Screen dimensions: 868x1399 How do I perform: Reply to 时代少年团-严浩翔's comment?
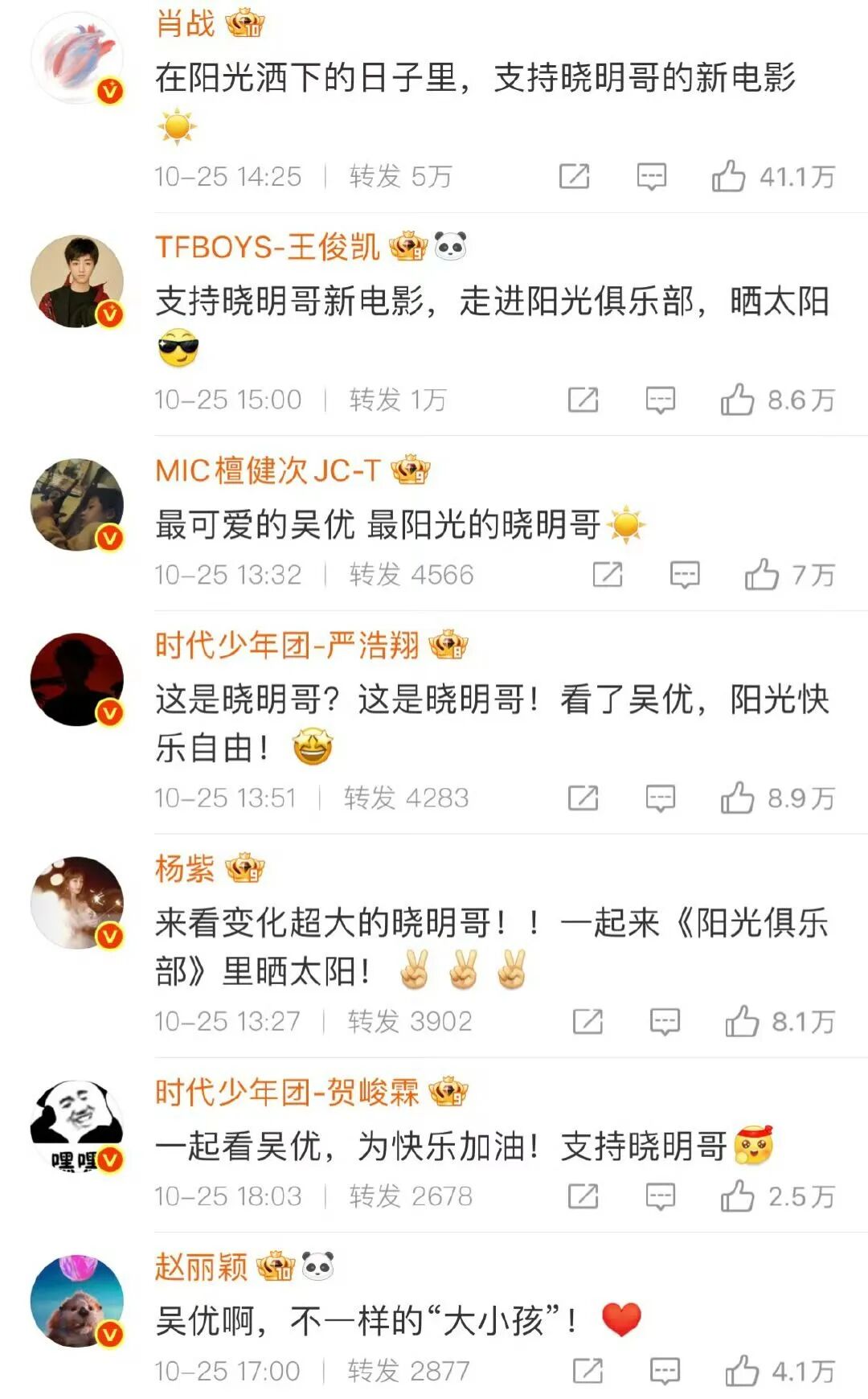tap(661, 798)
